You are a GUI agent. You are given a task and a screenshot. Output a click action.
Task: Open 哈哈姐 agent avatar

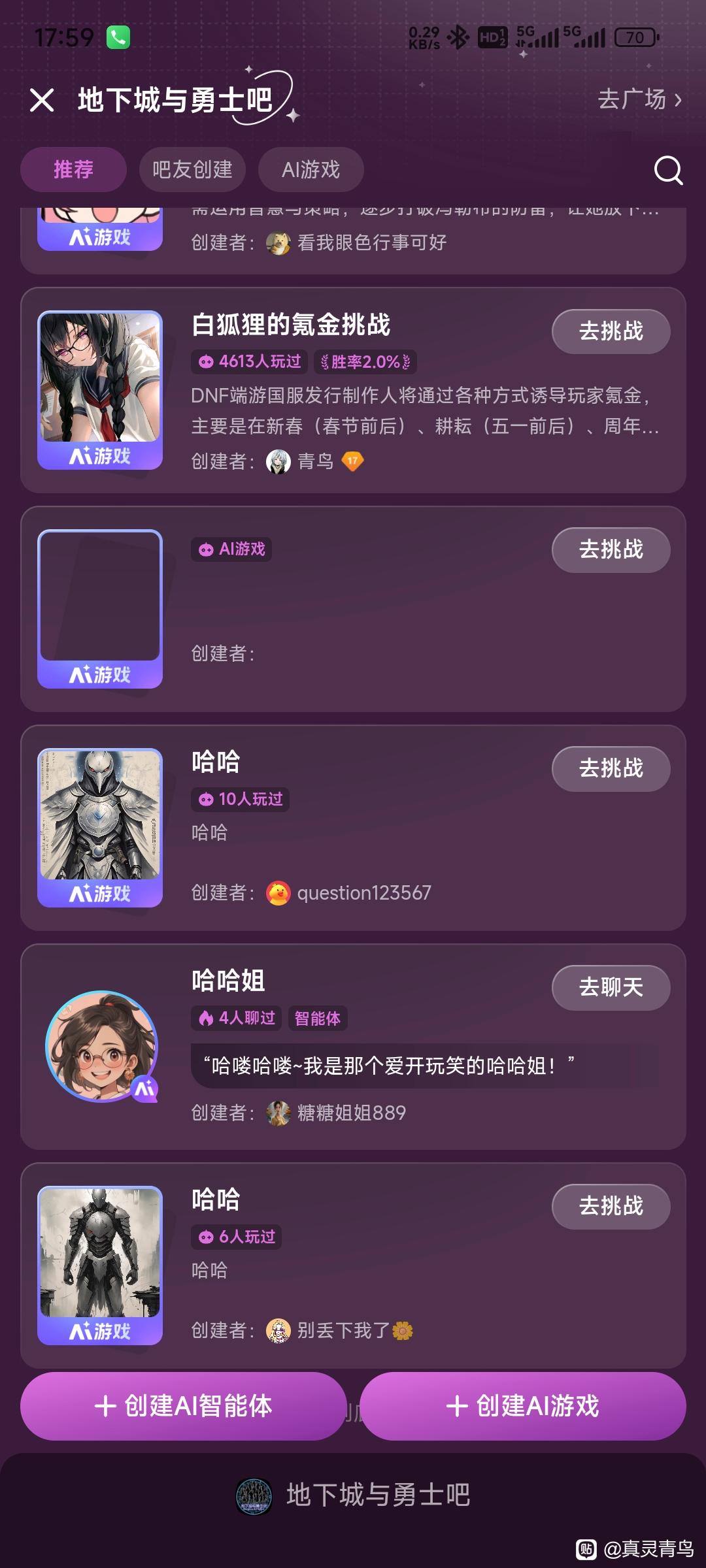point(101,1047)
